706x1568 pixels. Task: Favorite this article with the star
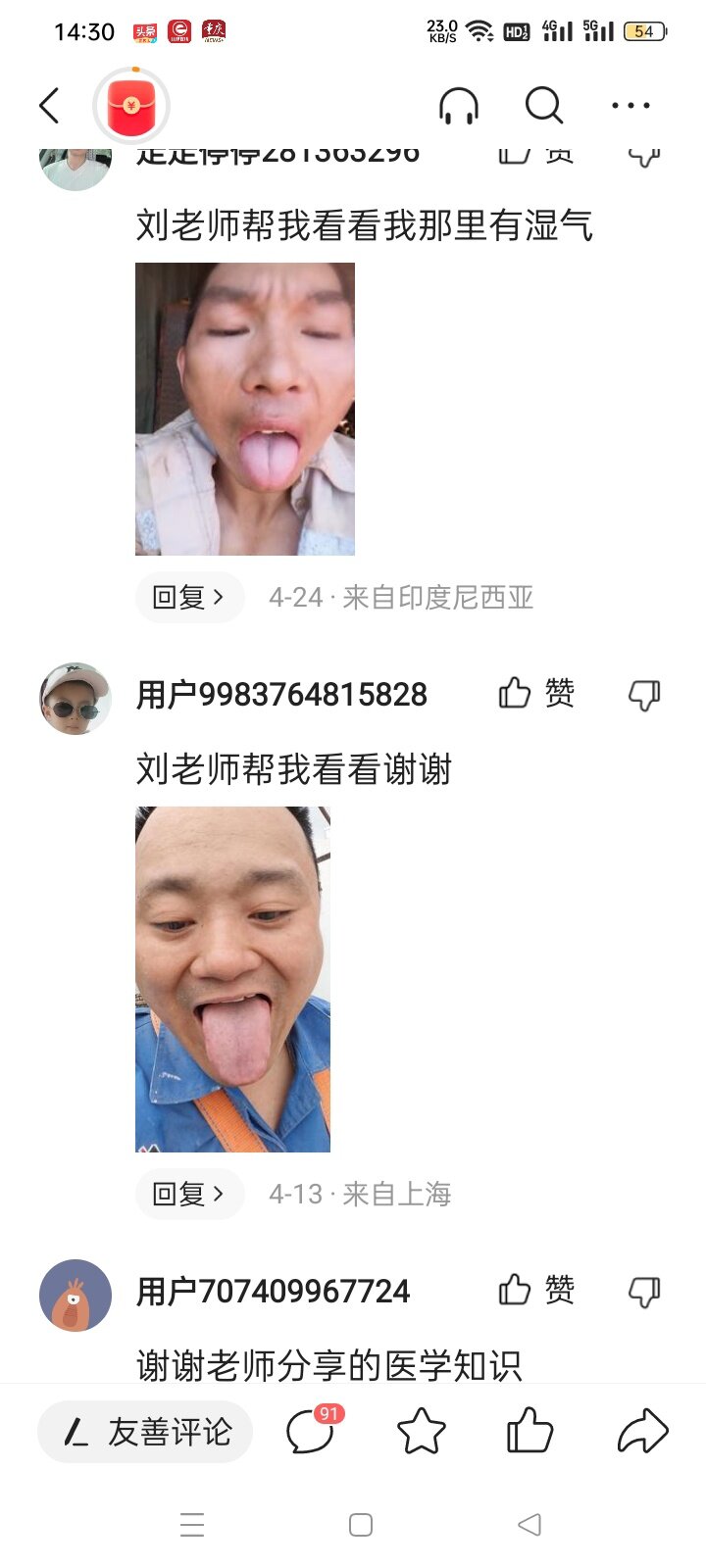pos(422,1432)
